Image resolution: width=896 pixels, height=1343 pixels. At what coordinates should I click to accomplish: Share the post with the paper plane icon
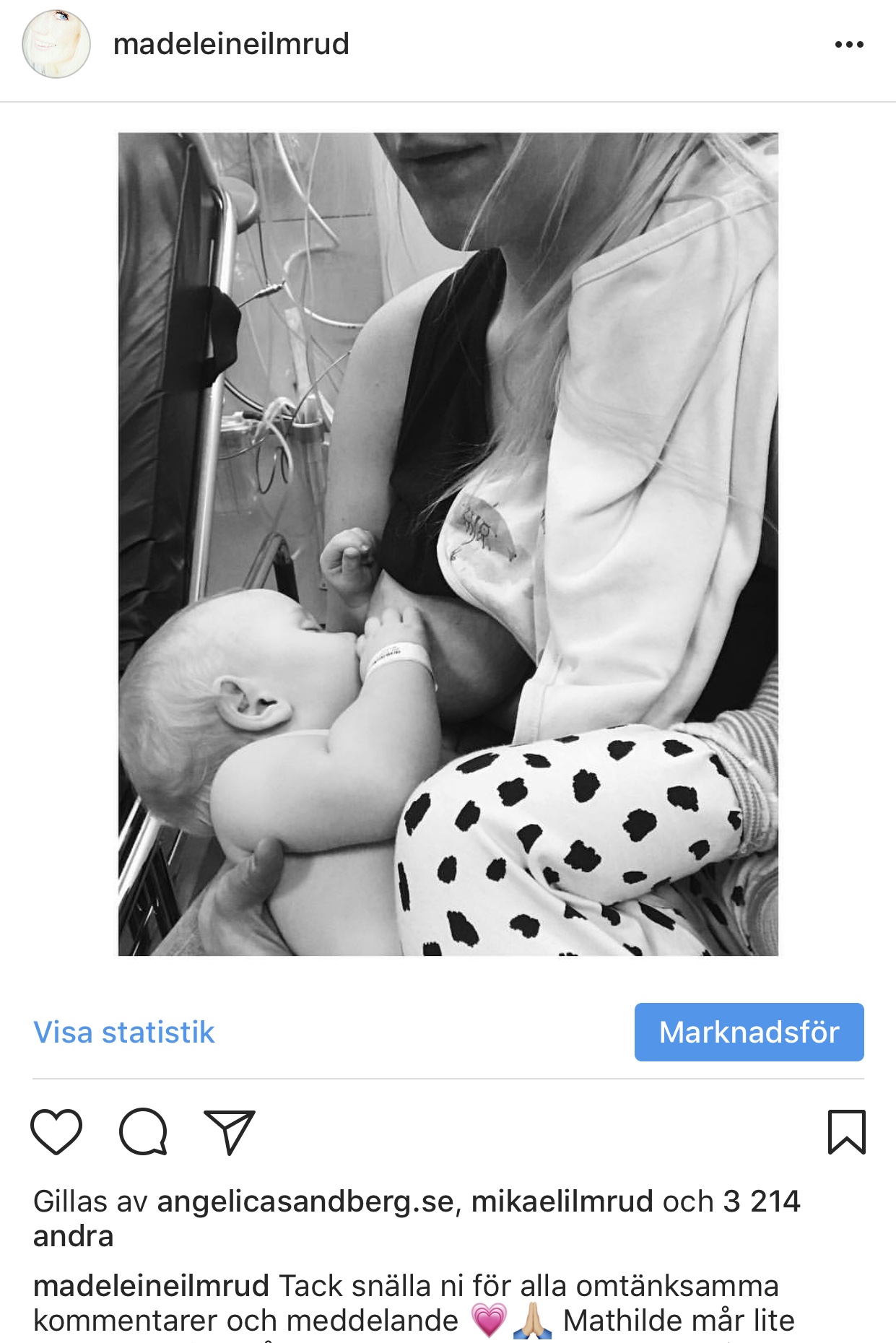pyautogui.click(x=230, y=1131)
